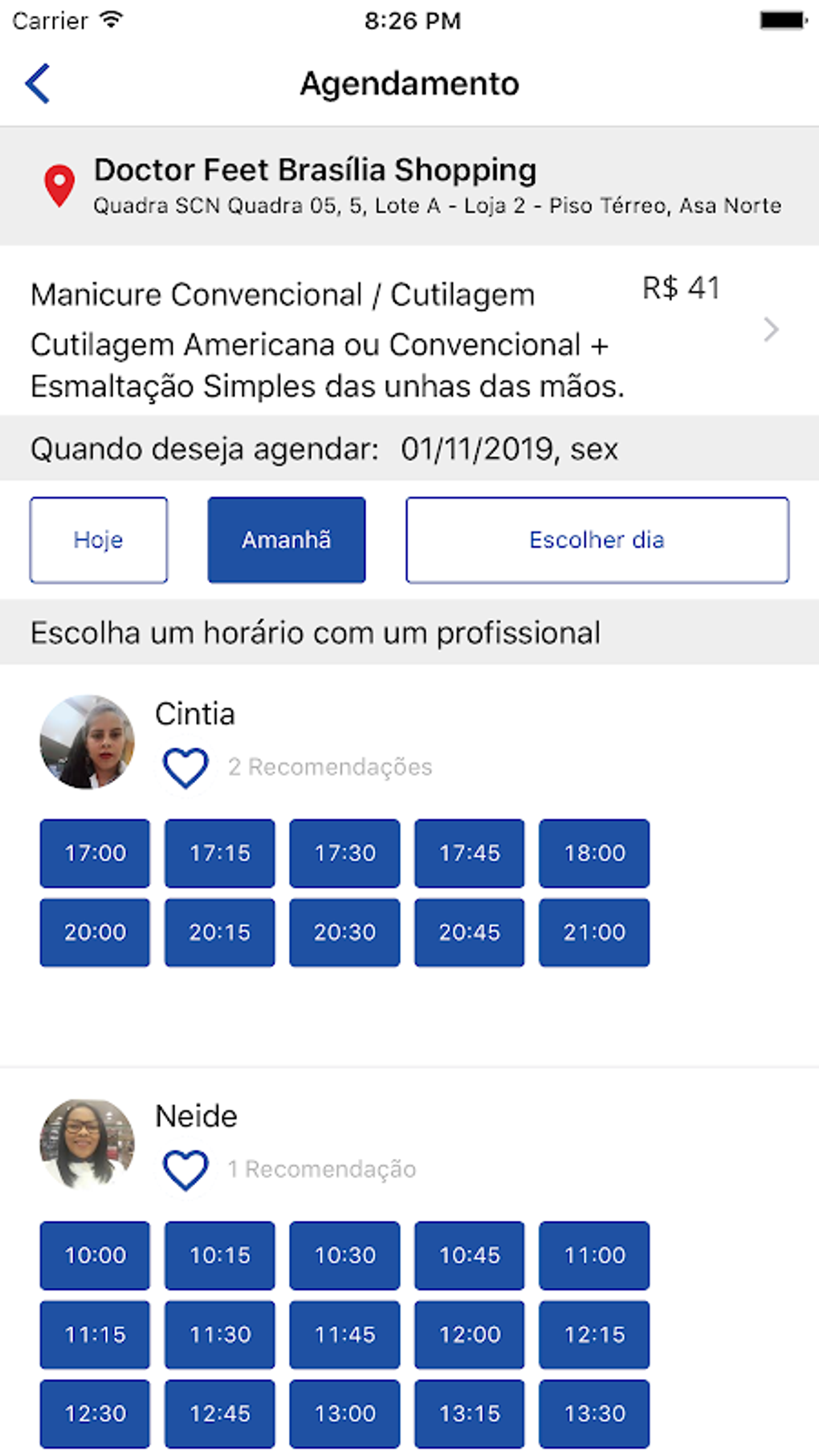Book the 17:00 slot with Cintia
This screenshot has height=1456, width=819.
coord(95,853)
